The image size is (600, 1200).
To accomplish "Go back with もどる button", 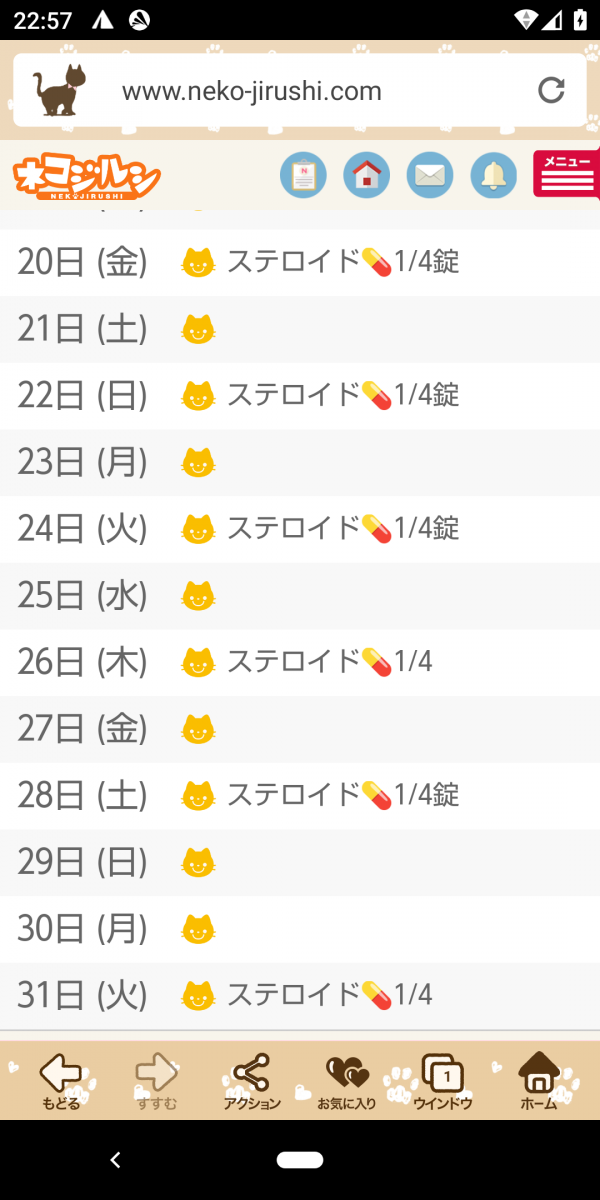I will (61, 1081).
